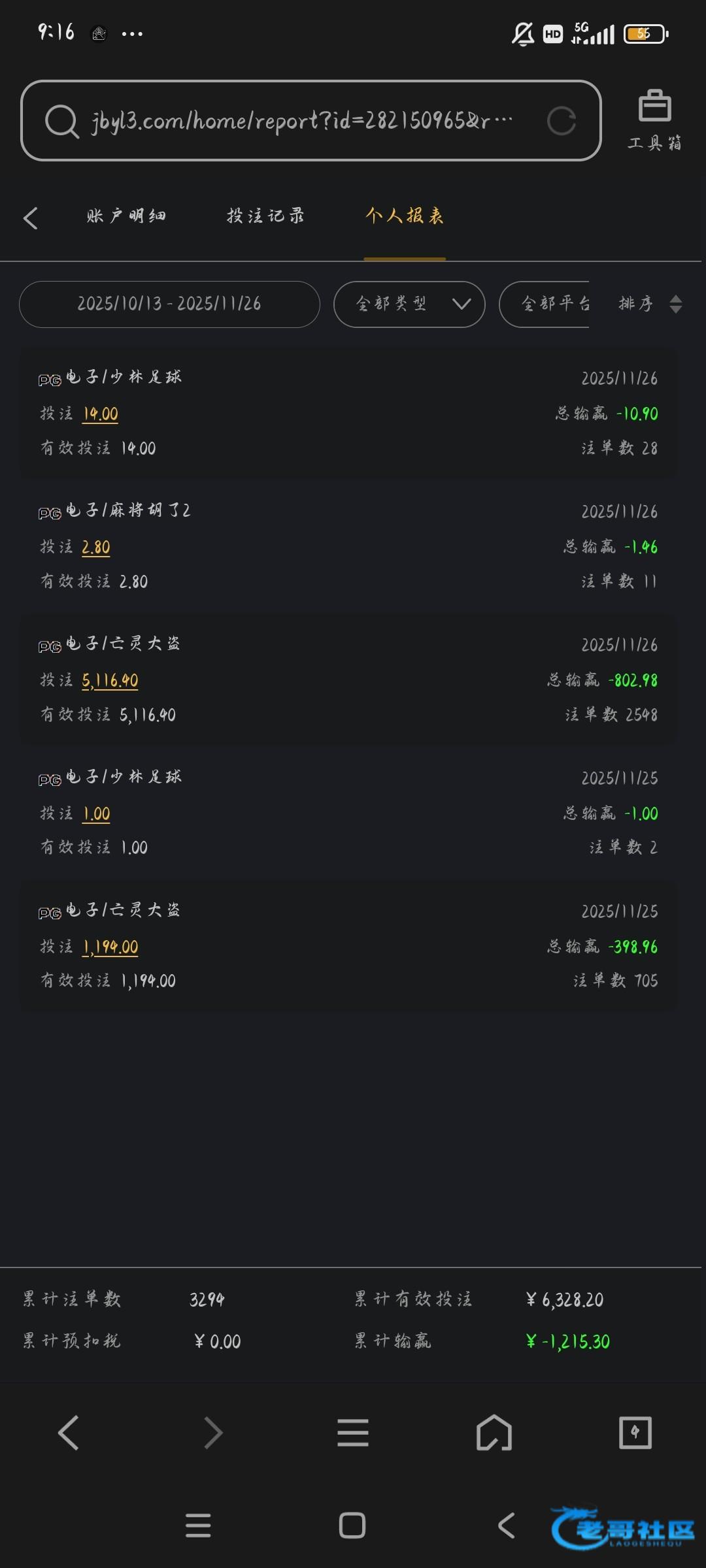Open the 2.80 bet link for 麻将胡了2
This screenshot has width=706, height=1568.
[x=96, y=547]
